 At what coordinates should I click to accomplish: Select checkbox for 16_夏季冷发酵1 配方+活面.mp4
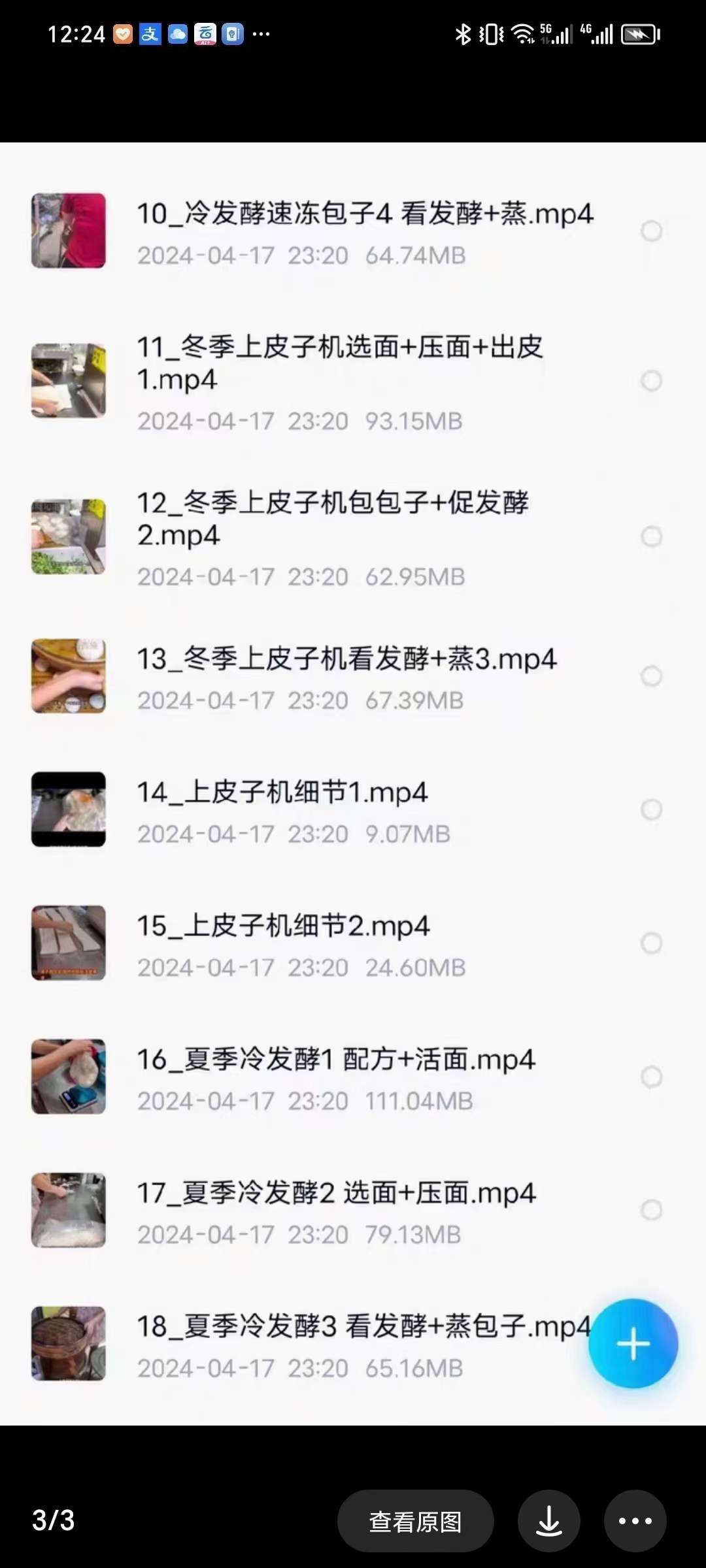[x=651, y=1075]
